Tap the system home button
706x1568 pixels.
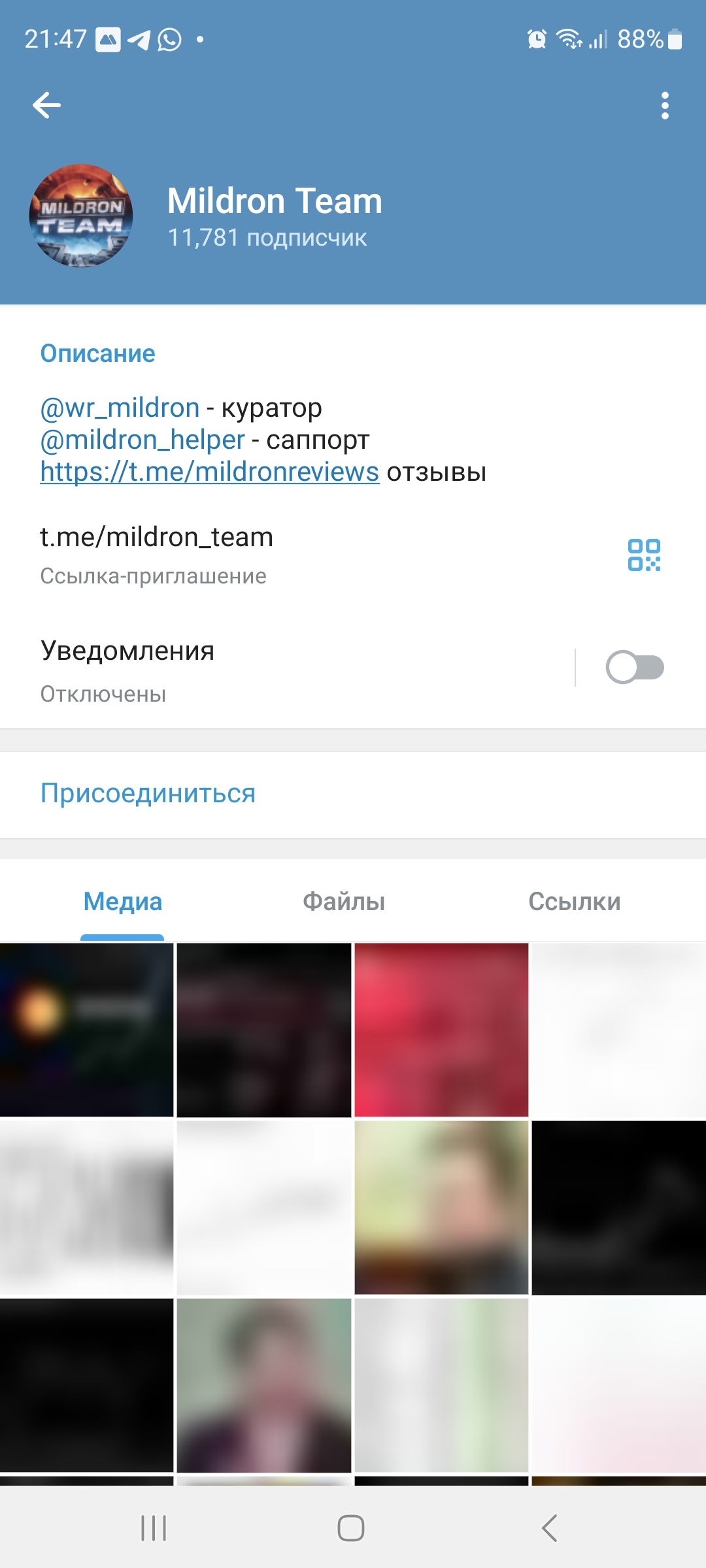351,1528
